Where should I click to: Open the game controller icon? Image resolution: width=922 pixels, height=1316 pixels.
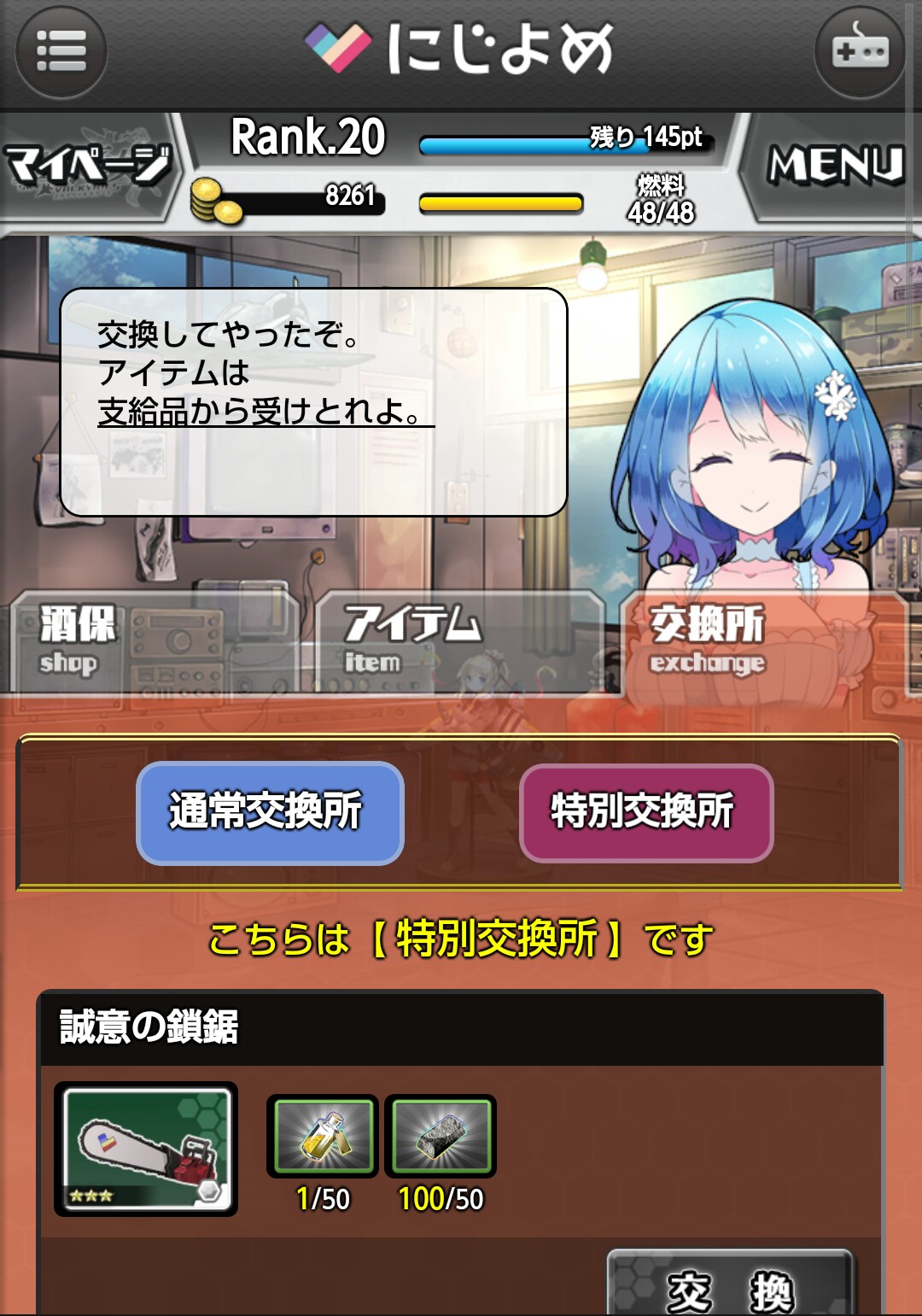tap(860, 51)
